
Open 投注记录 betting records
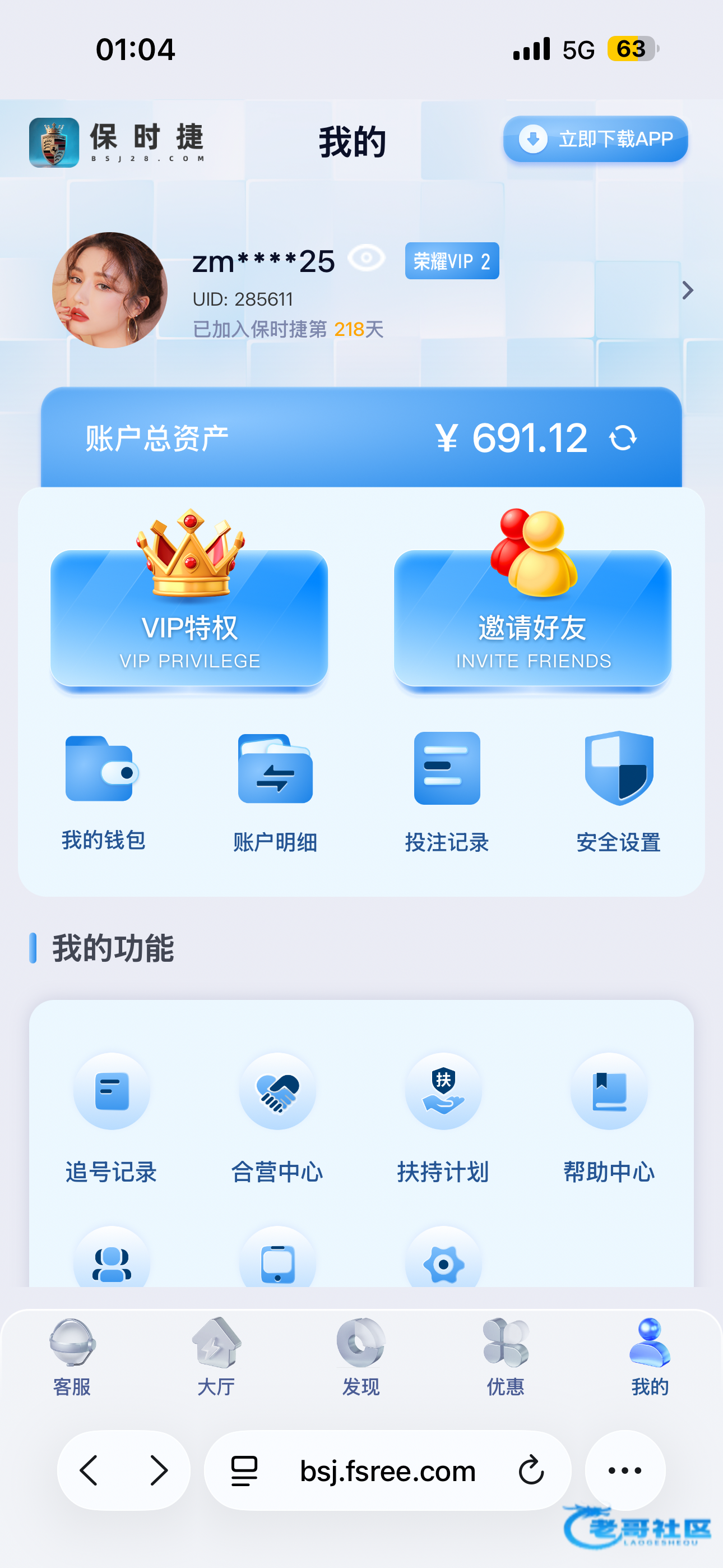click(447, 792)
